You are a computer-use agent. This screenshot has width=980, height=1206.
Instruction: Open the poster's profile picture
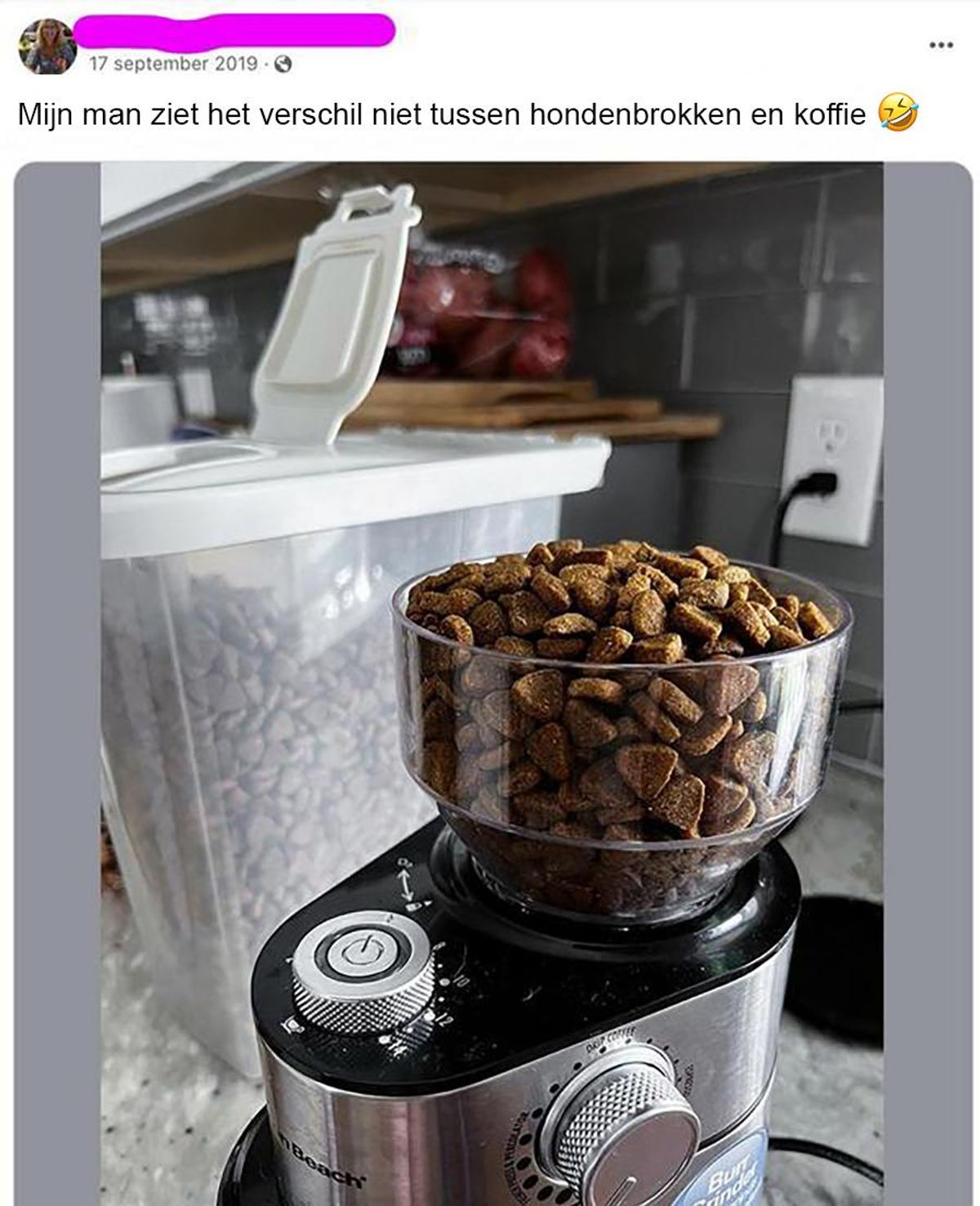tap(46, 47)
